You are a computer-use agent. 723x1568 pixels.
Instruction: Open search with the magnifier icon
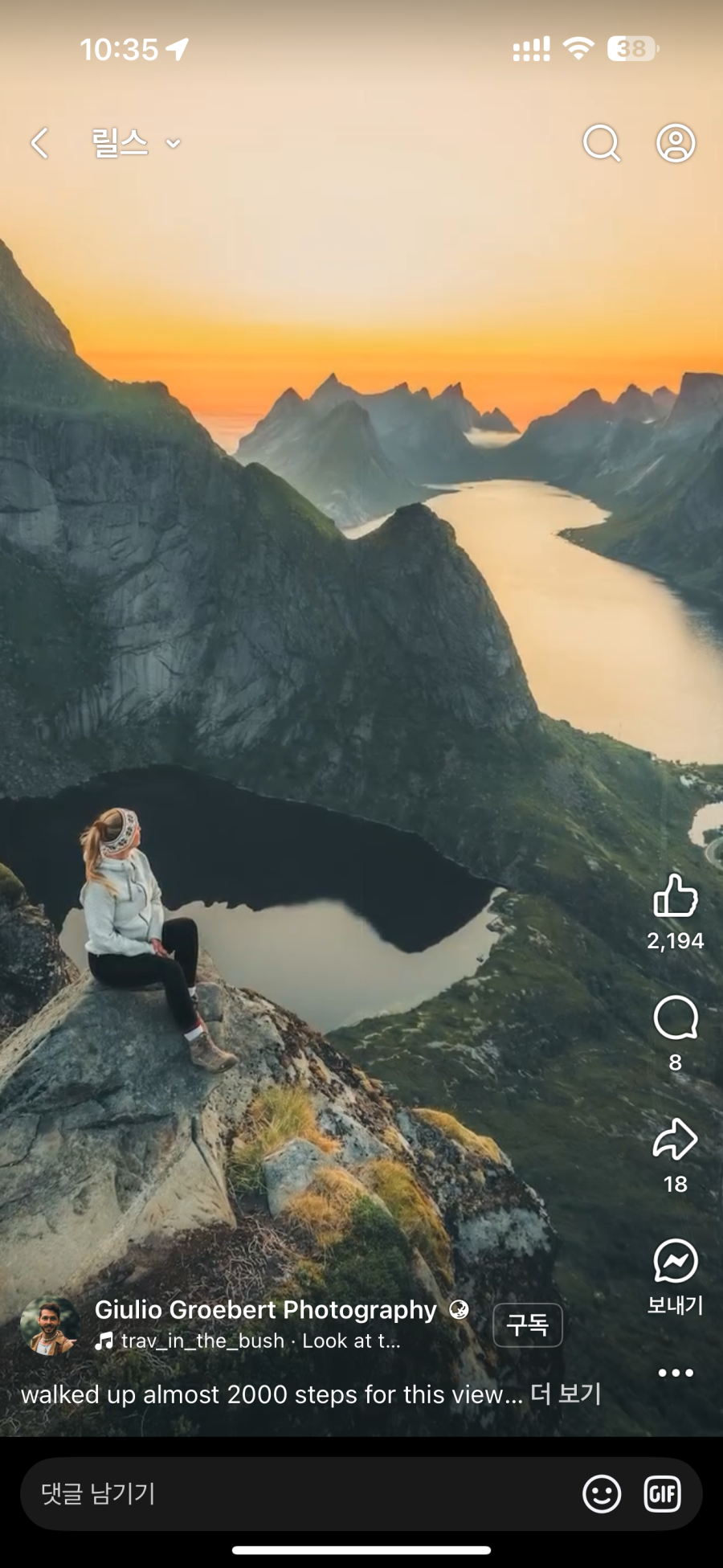coord(601,144)
